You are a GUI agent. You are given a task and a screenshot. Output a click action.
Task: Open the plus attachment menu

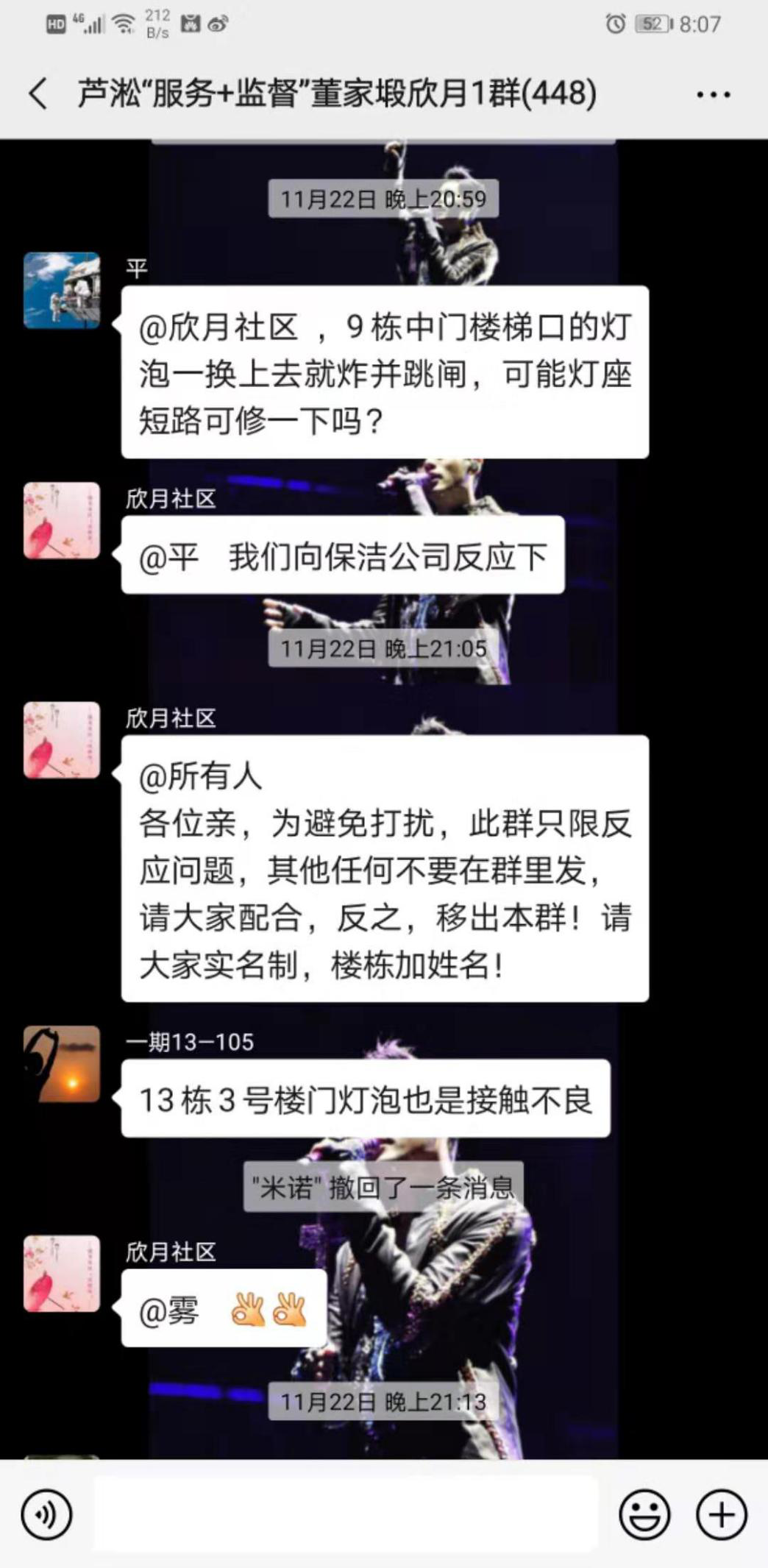(x=721, y=1514)
